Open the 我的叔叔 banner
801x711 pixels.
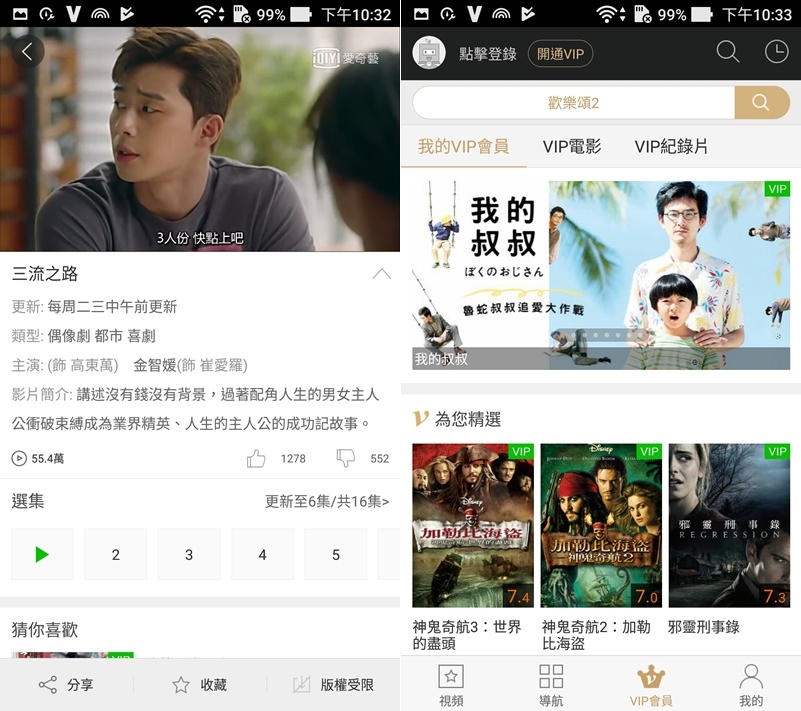601,275
